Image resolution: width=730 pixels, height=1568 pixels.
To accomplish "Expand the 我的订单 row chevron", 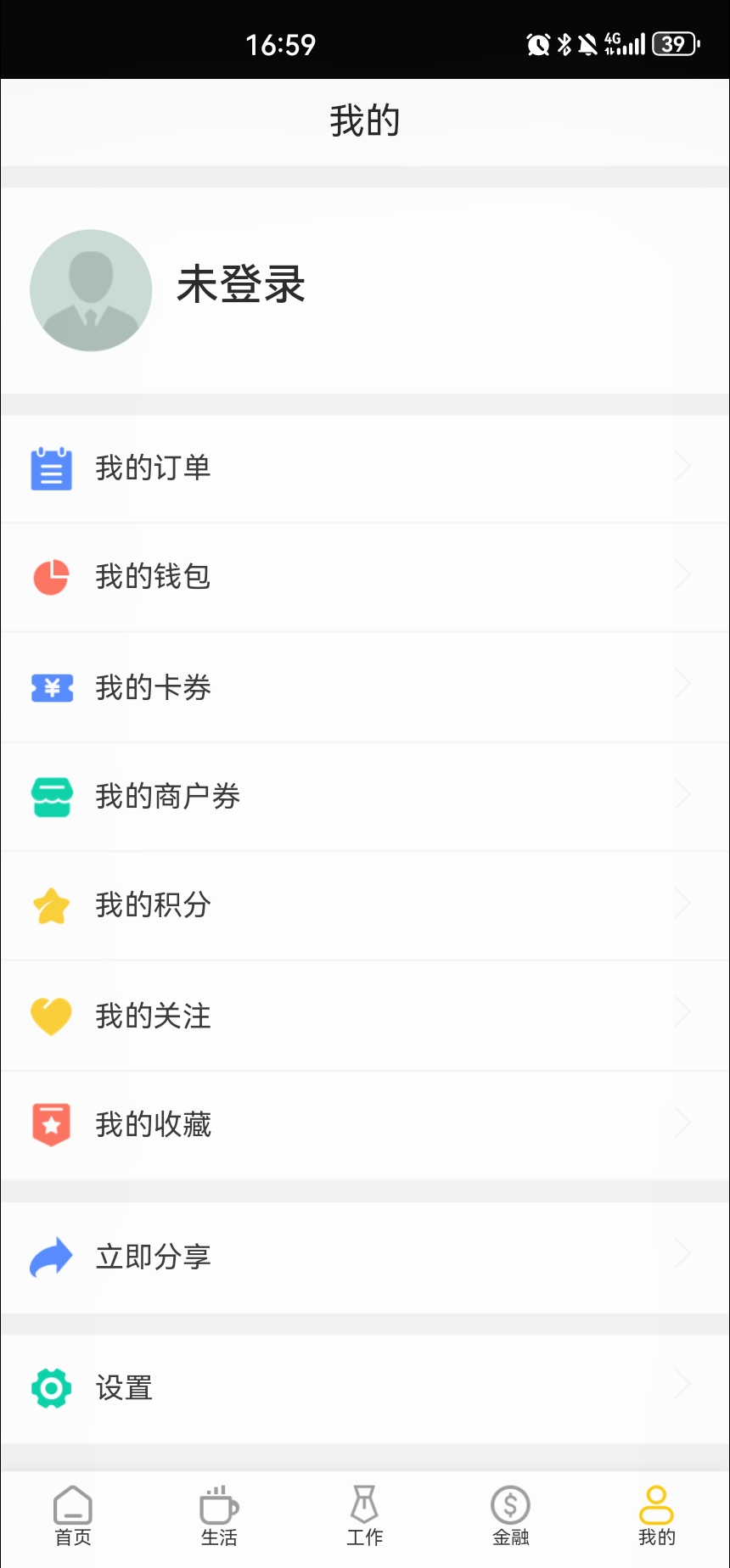I will [x=683, y=468].
